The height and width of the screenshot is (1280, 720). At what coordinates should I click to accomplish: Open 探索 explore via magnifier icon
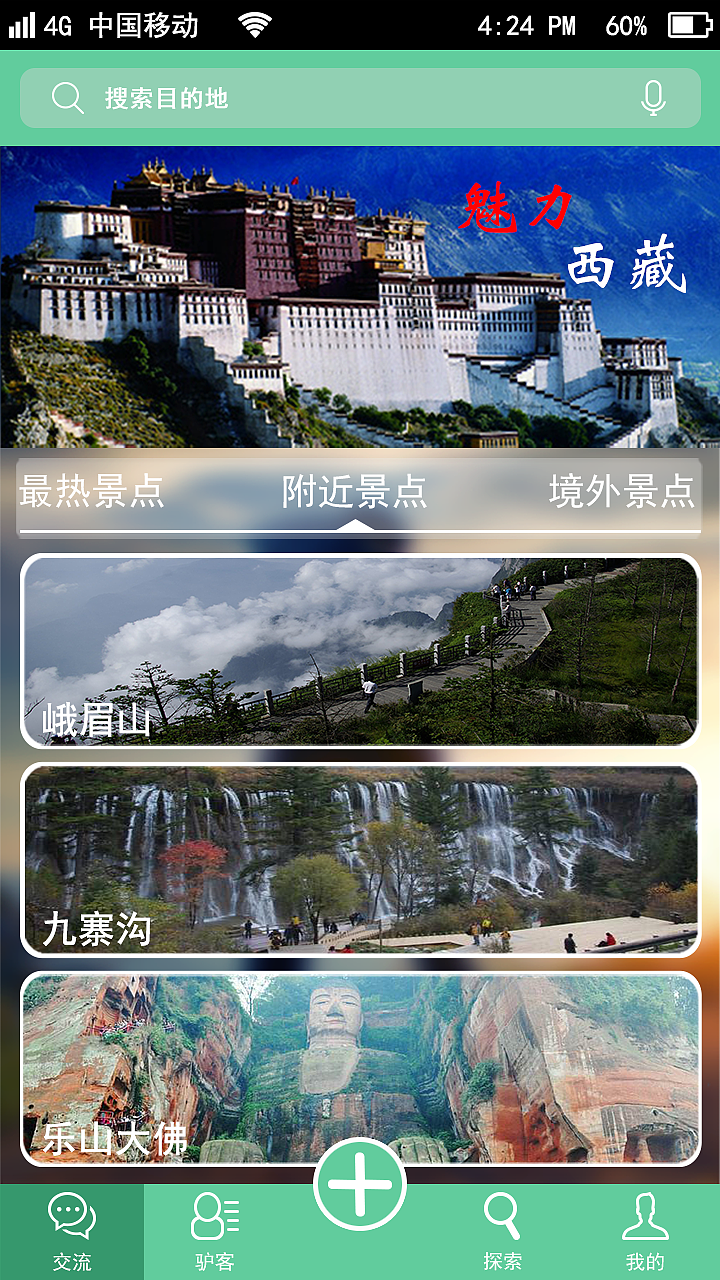pos(500,1230)
